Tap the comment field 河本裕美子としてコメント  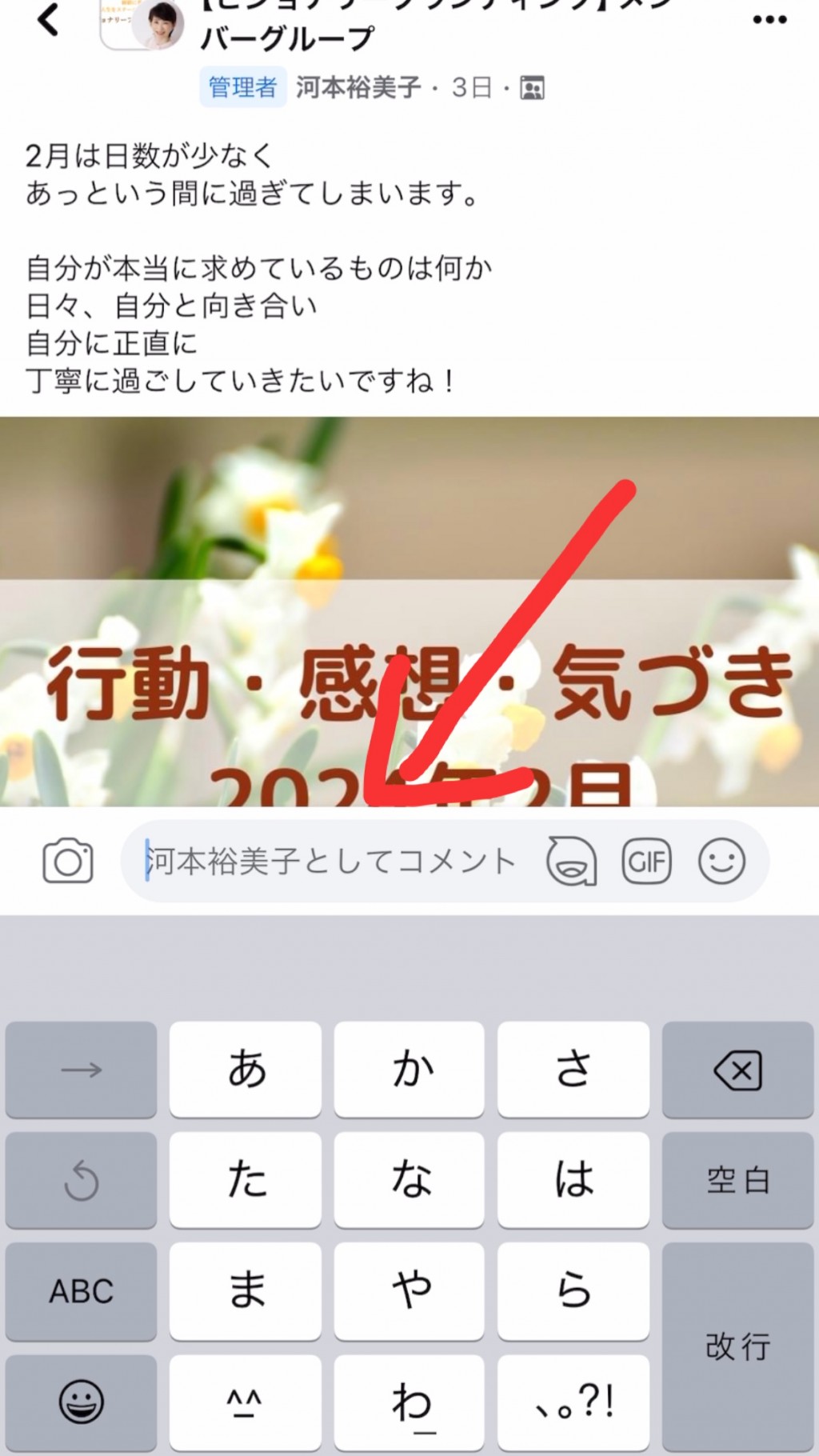(x=332, y=861)
